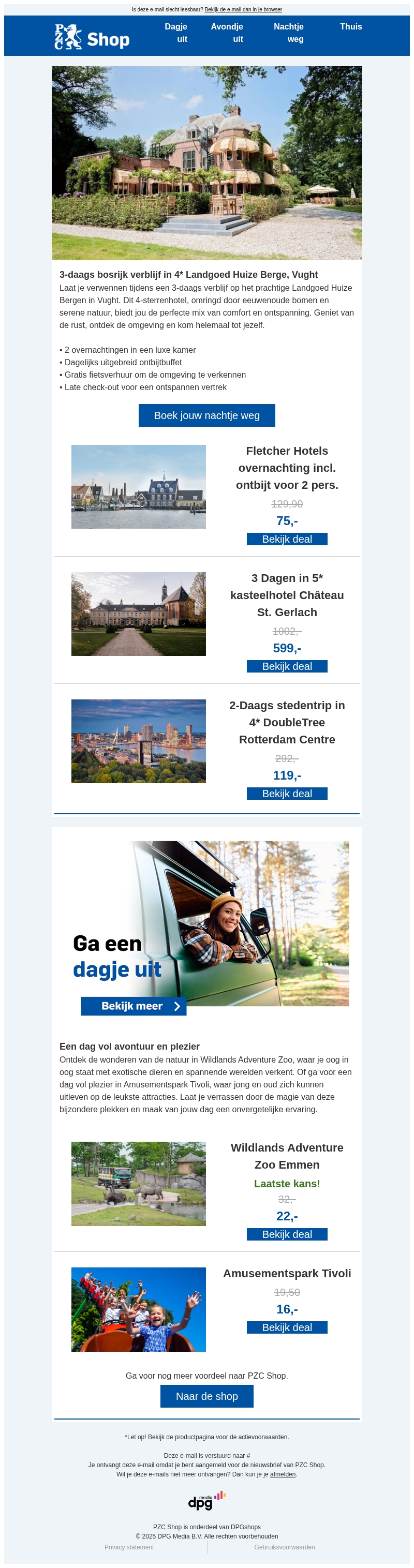Open the Dagje uit navigation link
This screenshot has width=414, height=1568.
(176, 33)
